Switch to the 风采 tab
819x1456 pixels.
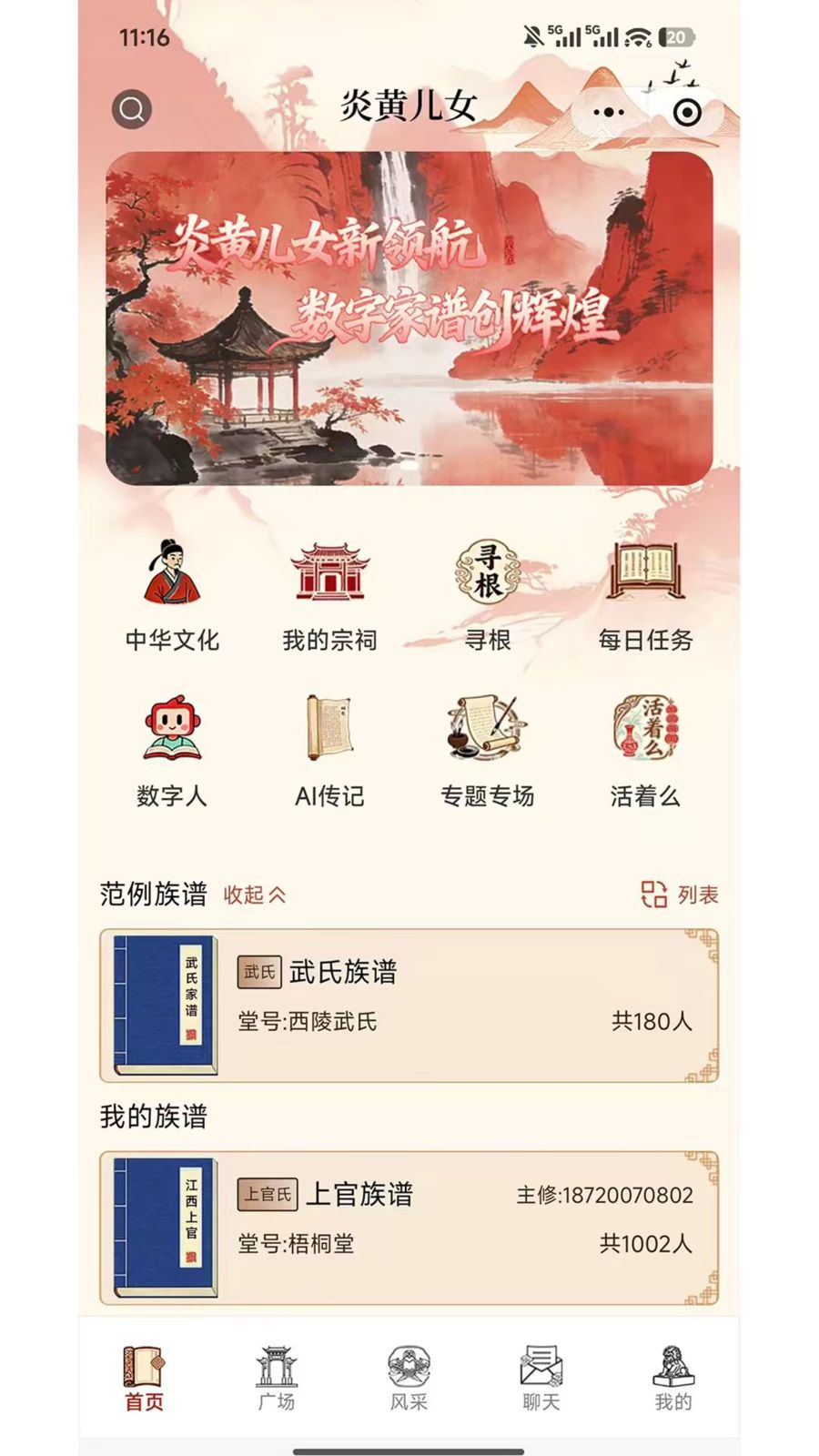tap(409, 1379)
